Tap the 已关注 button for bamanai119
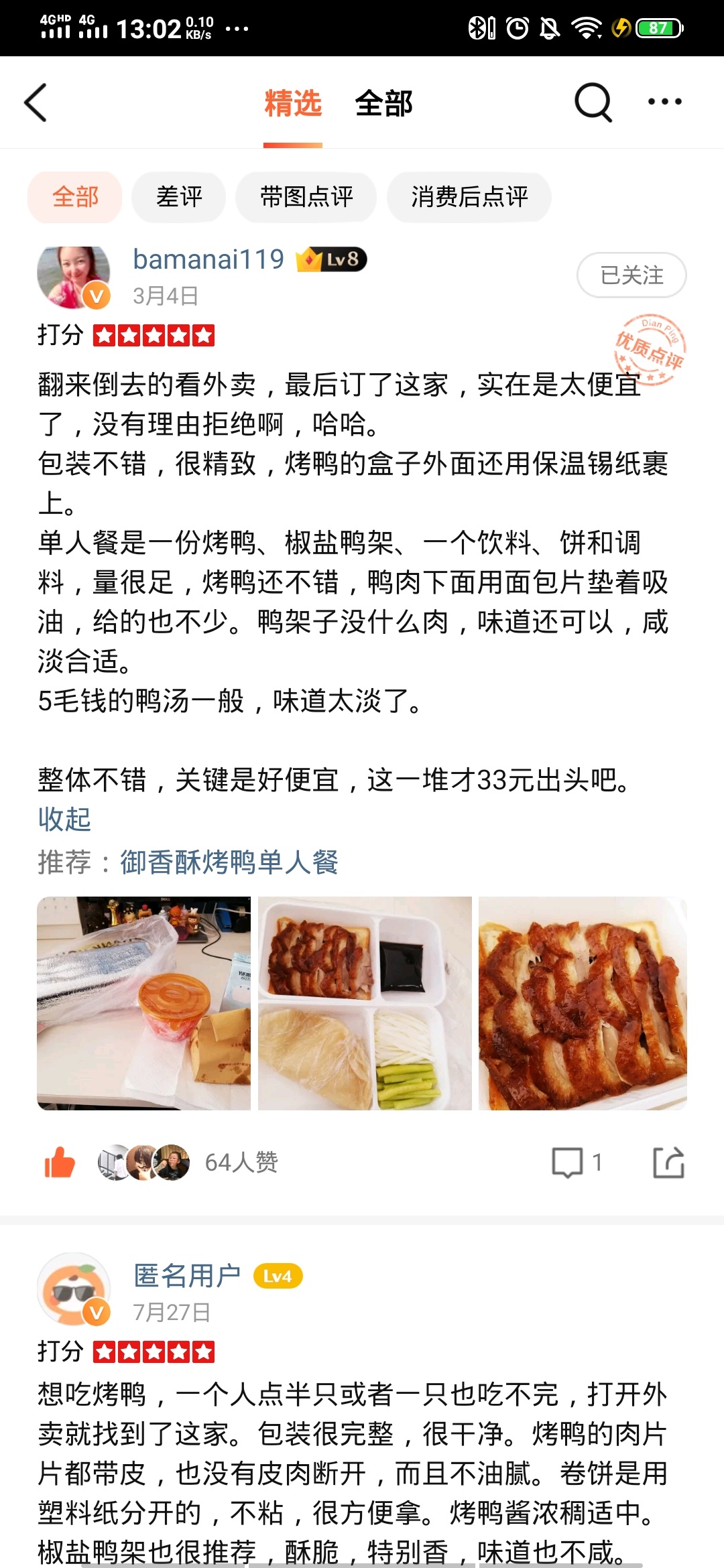 631,275
